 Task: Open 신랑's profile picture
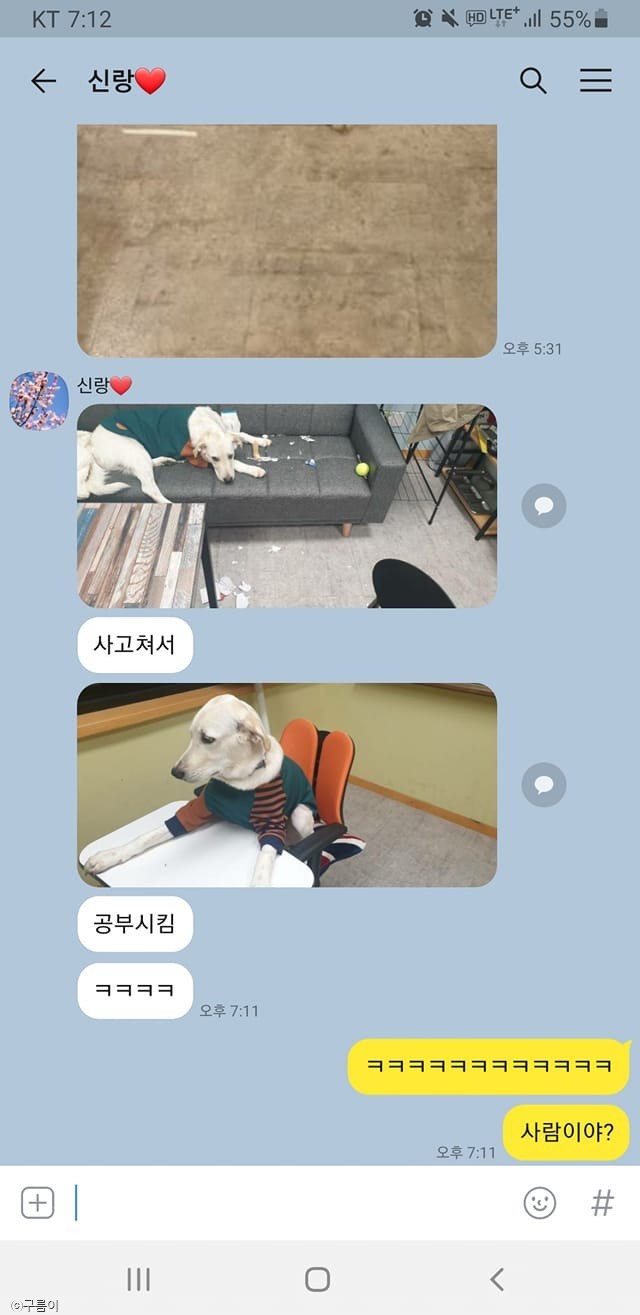point(39,400)
